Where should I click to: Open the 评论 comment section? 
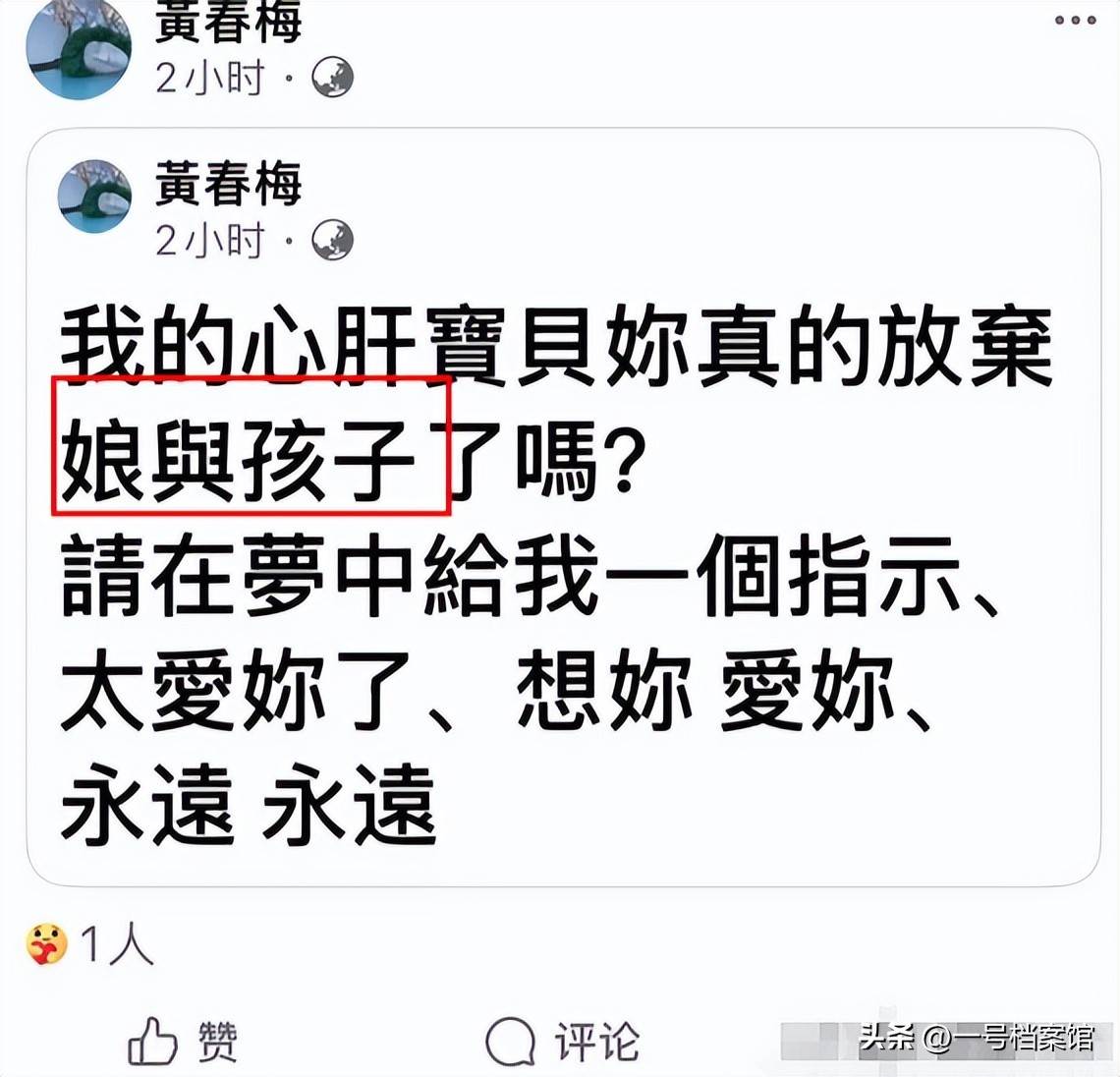click(x=563, y=1041)
